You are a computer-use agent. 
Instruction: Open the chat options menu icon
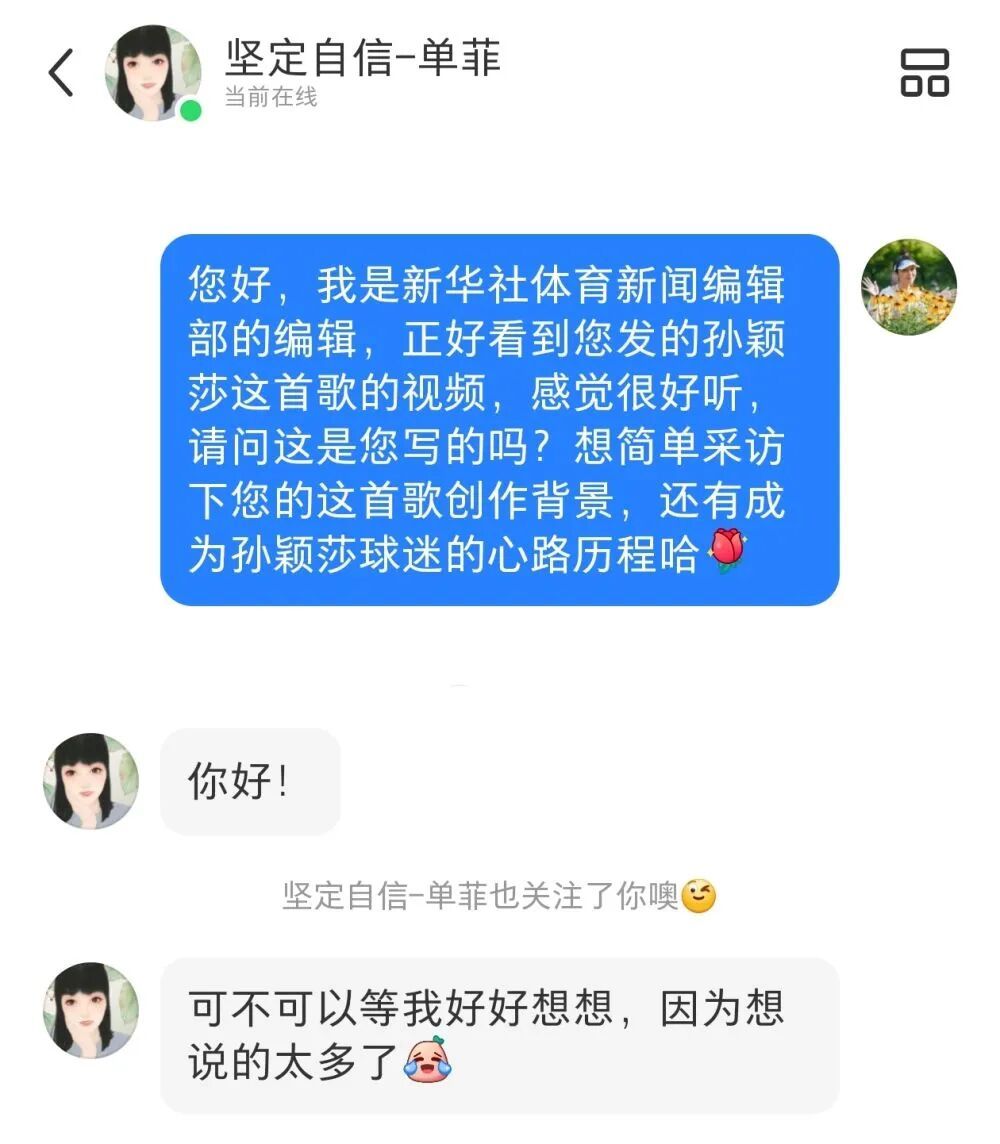click(924, 73)
